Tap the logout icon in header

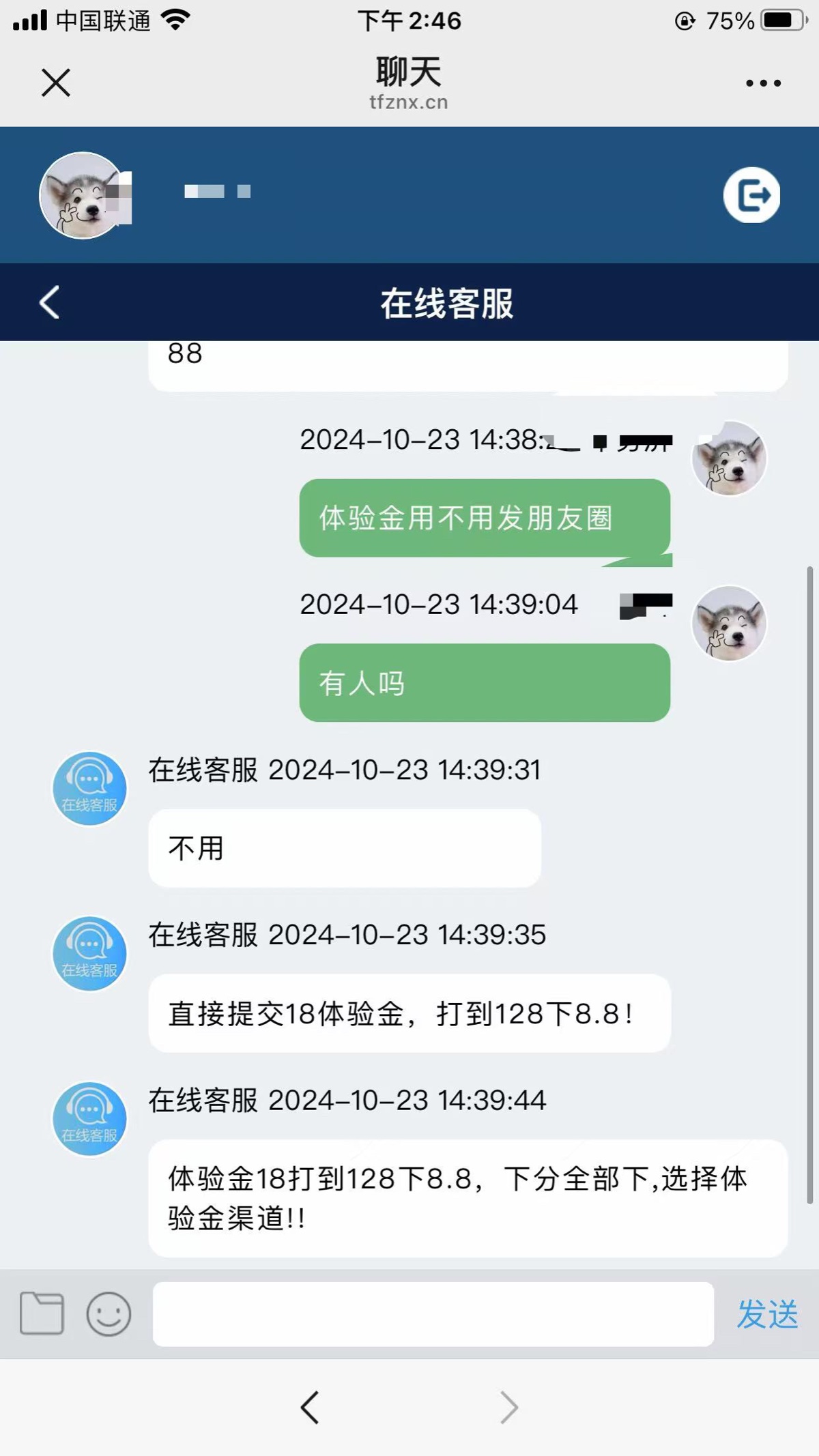(751, 195)
